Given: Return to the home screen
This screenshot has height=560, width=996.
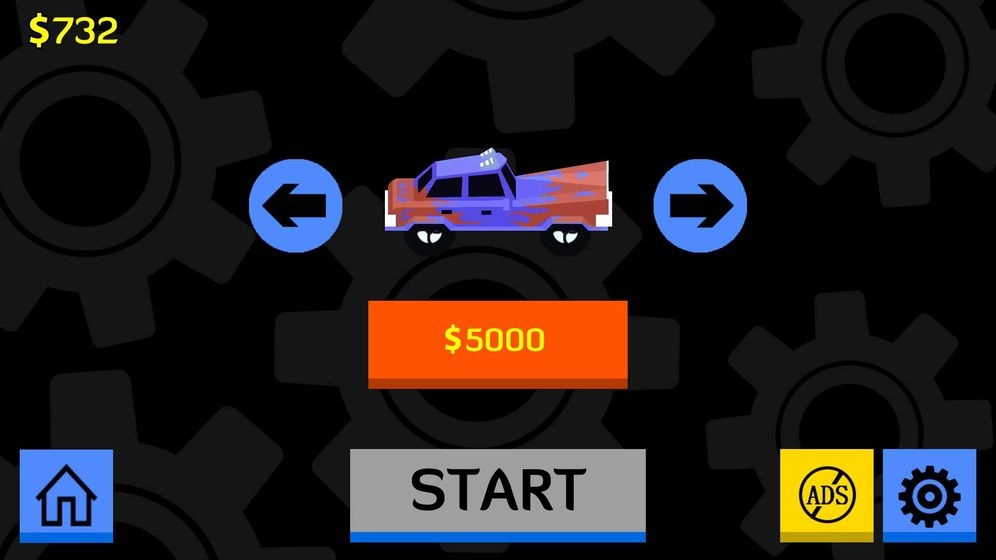Looking at the screenshot, I should click(66, 494).
